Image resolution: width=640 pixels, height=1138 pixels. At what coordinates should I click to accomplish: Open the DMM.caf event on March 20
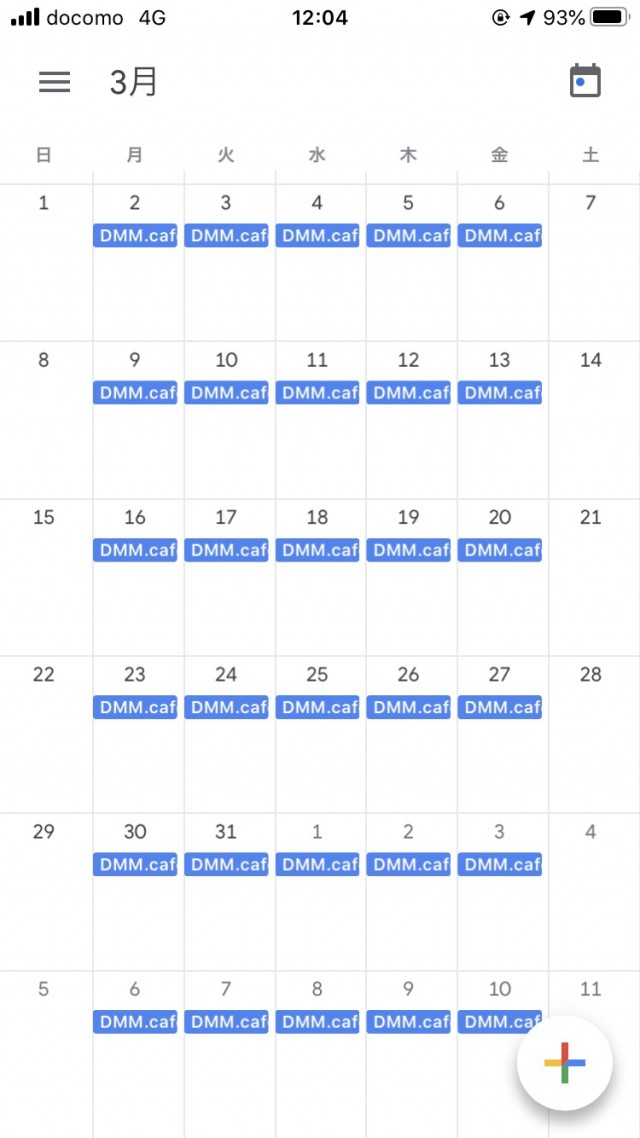click(x=500, y=550)
